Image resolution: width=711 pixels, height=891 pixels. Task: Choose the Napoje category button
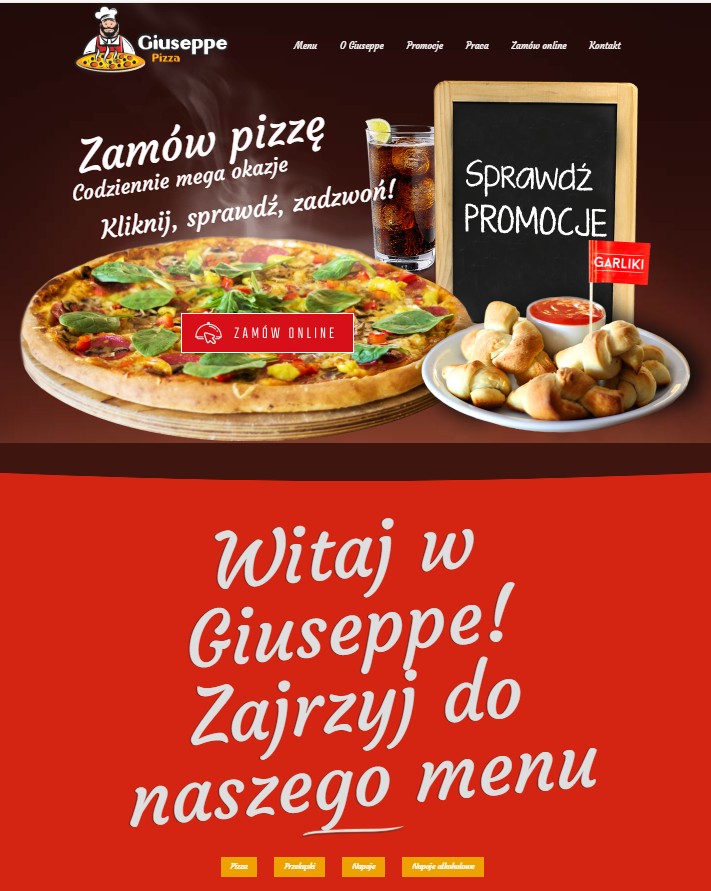[363, 867]
